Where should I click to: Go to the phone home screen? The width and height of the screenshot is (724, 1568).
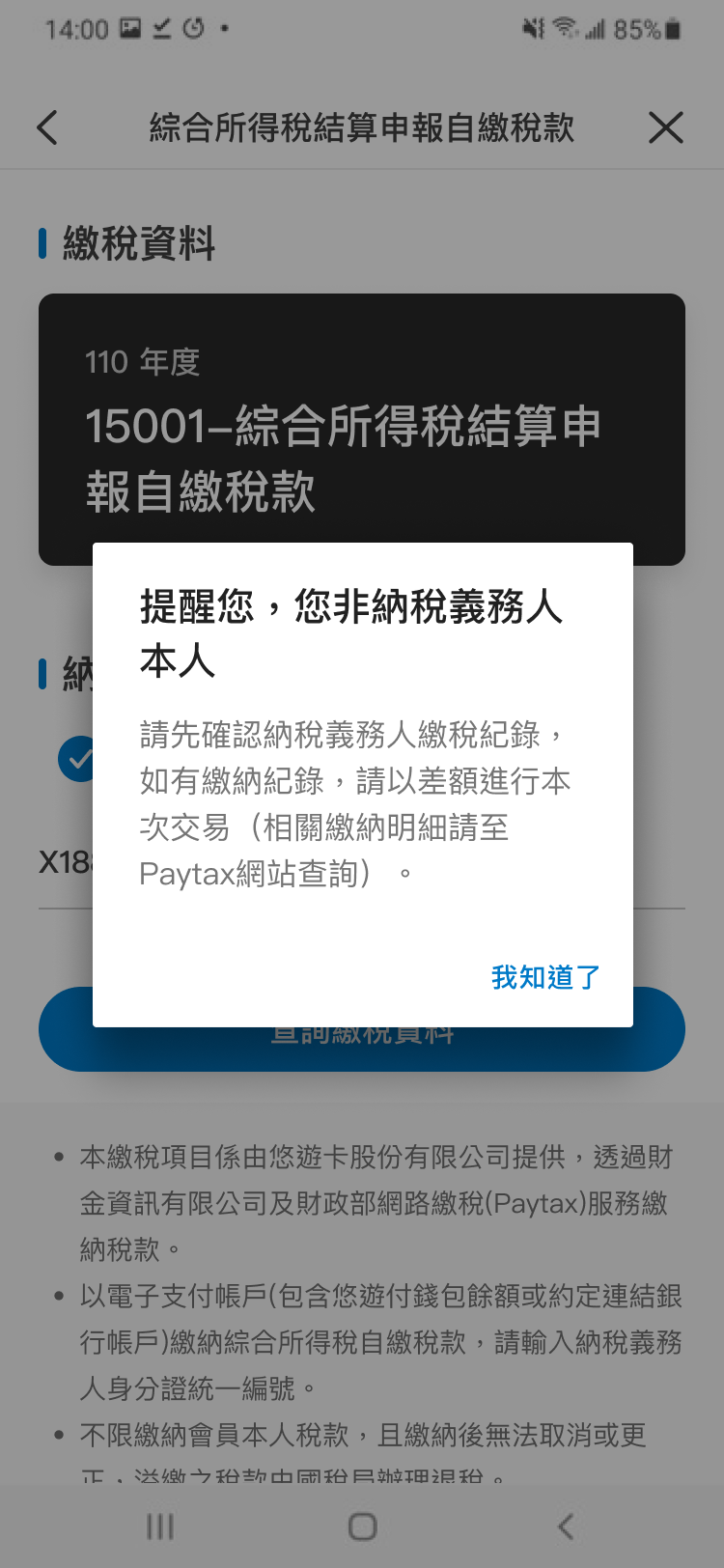click(362, 1526)
